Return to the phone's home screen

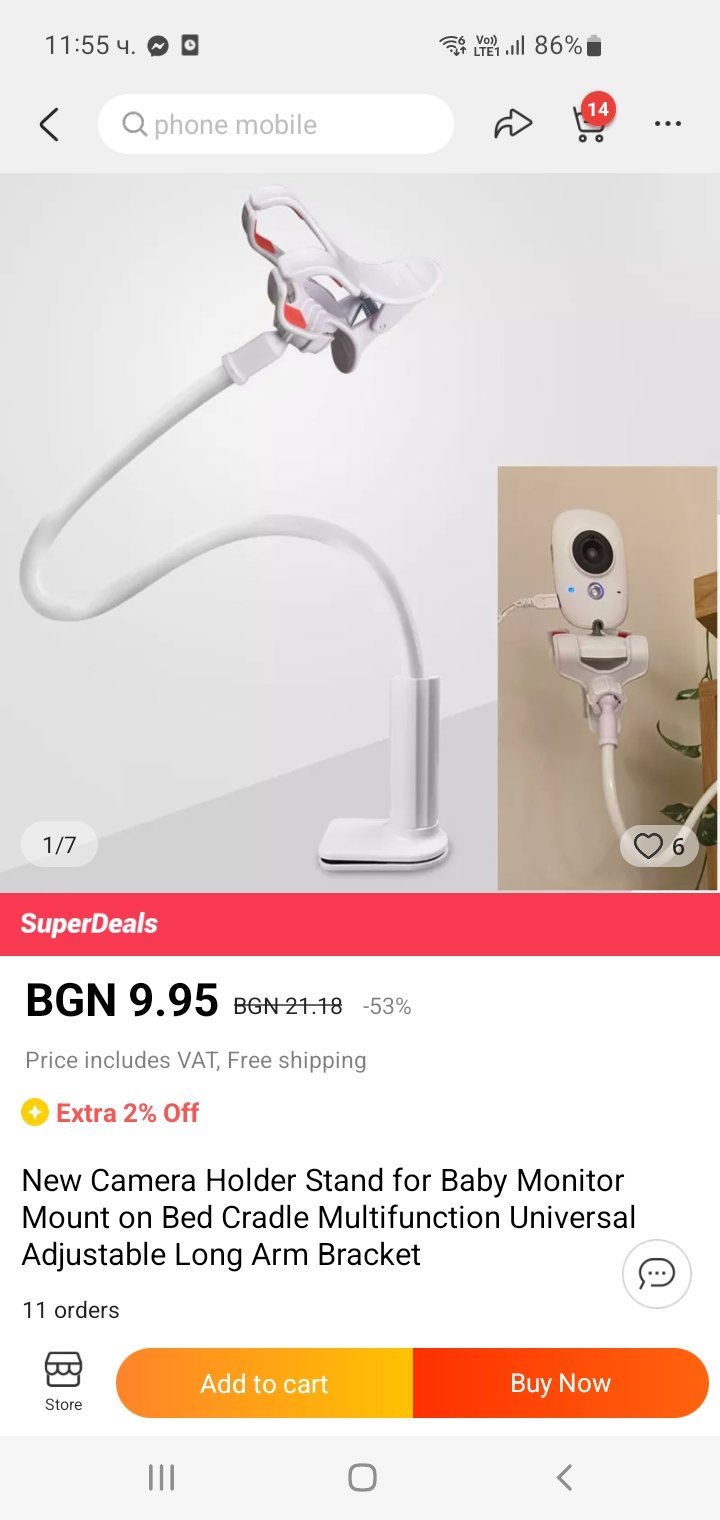pos(362,1477)
